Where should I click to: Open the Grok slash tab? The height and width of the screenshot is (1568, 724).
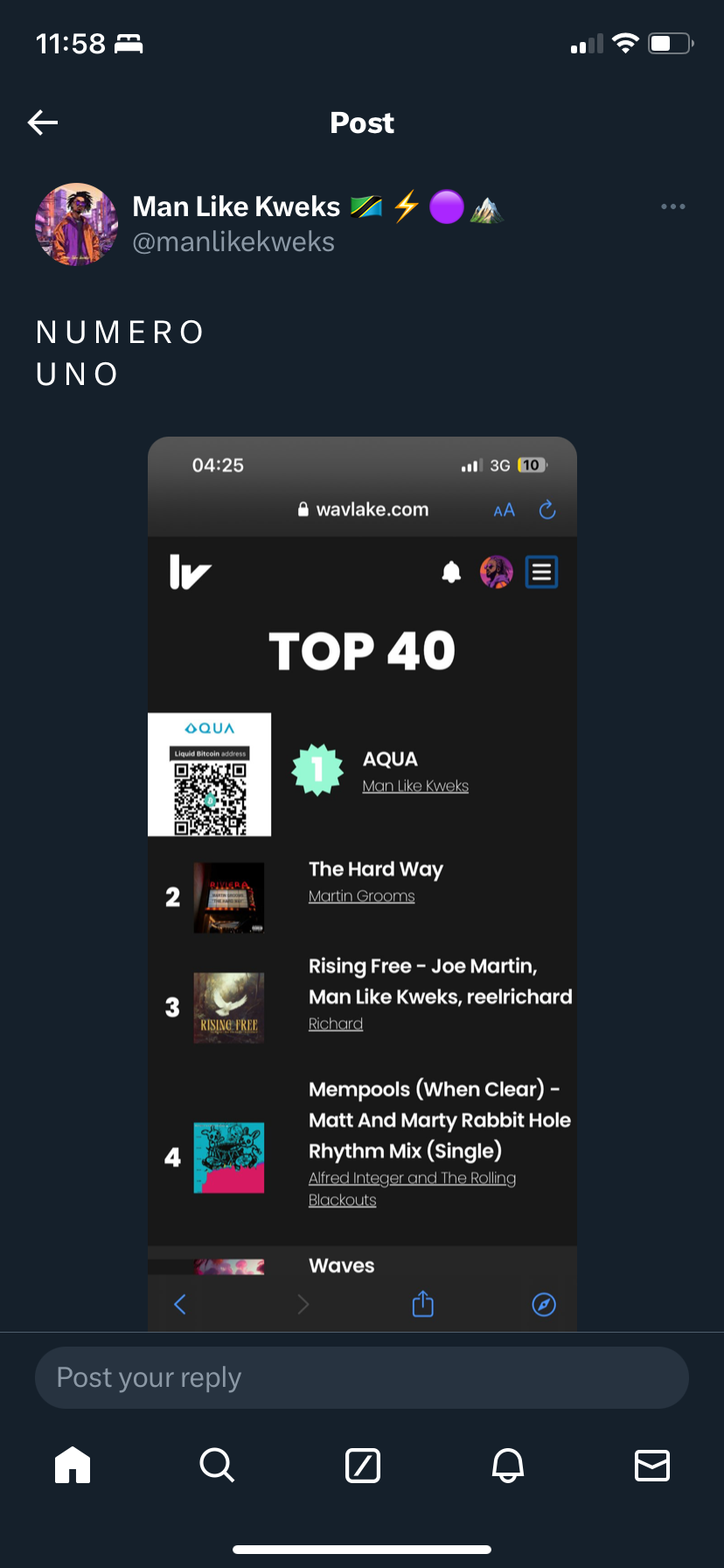pos(363,1465)
